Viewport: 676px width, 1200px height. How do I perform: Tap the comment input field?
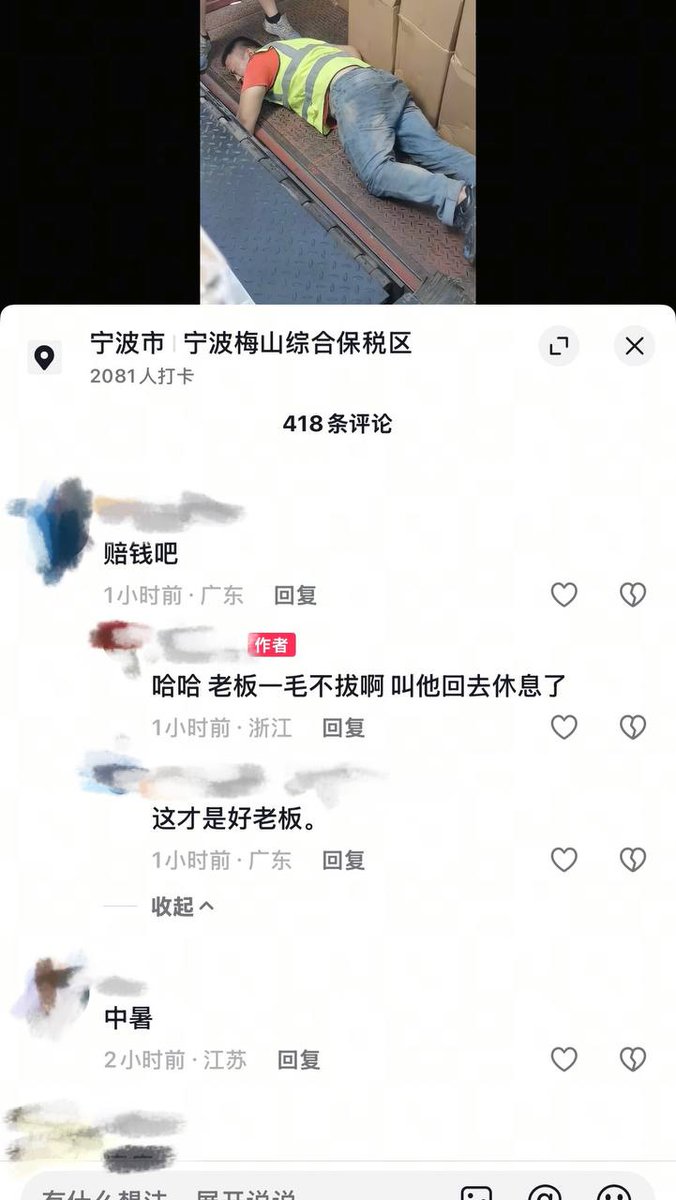(230, 1190)
